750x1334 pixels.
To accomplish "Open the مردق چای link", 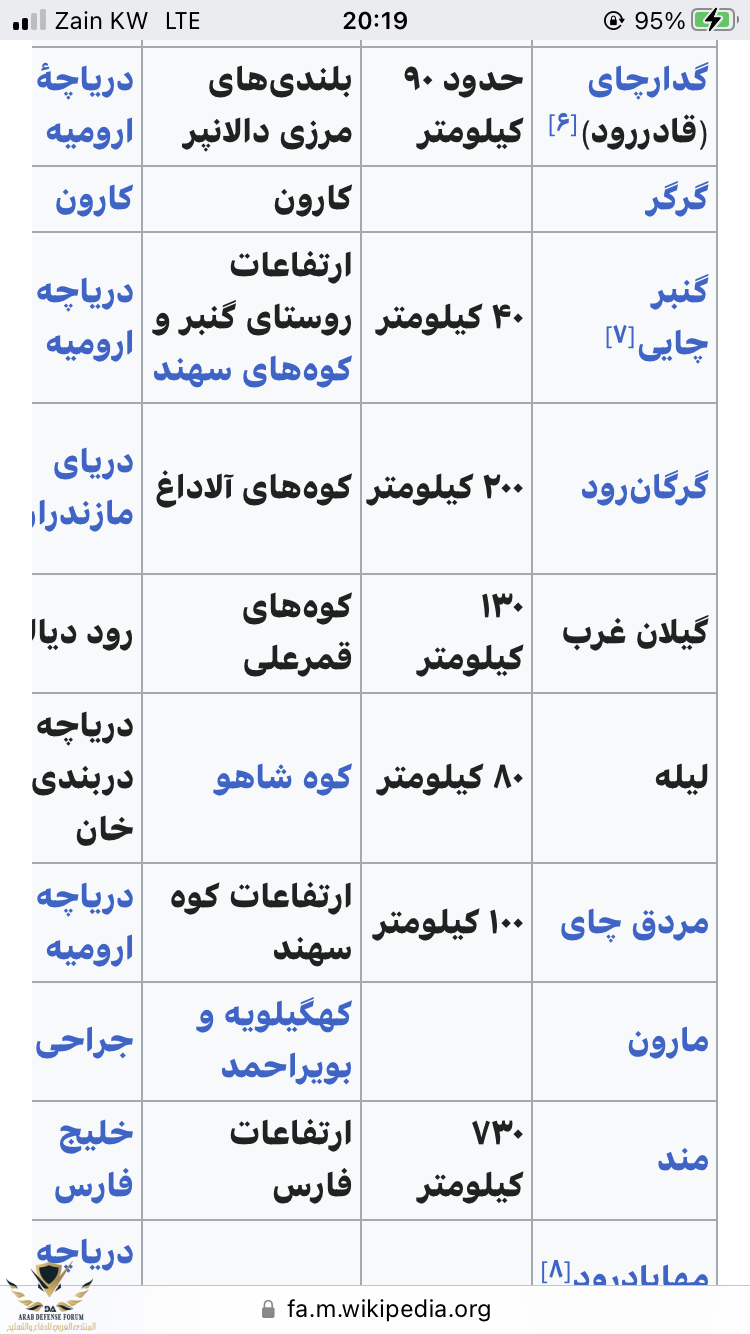I will click(x=634, y=923).
